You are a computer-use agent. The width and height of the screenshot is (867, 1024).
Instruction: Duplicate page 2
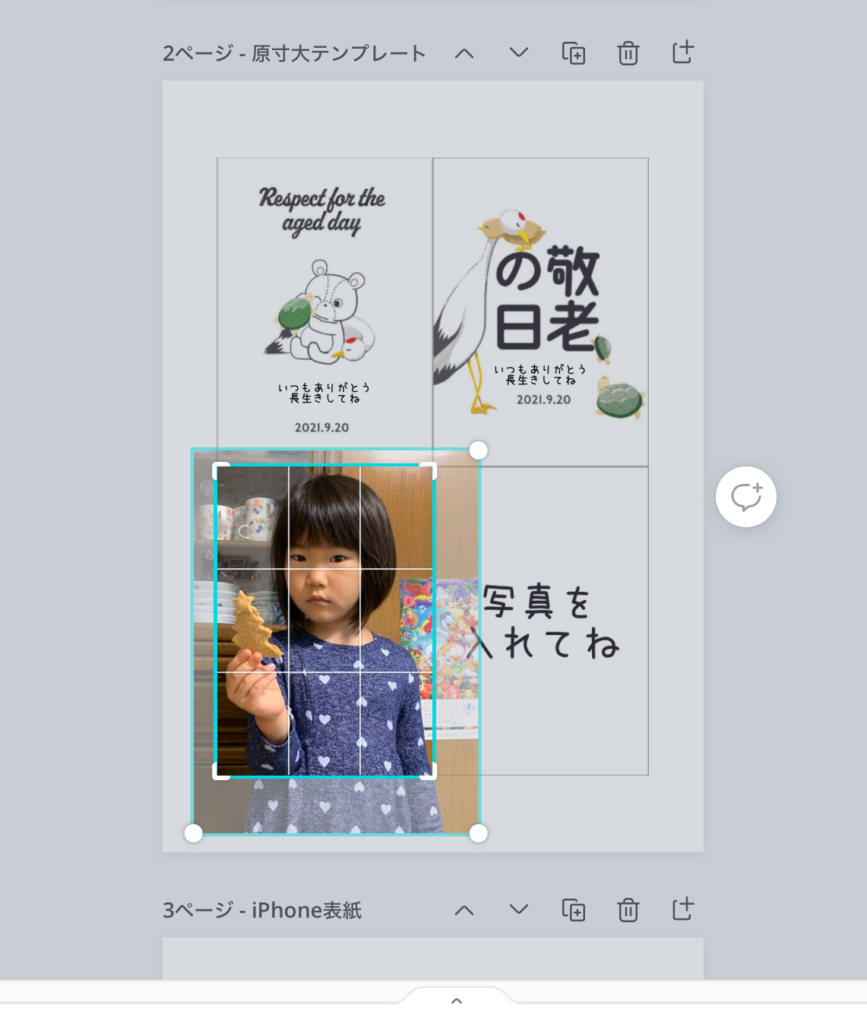573,53
